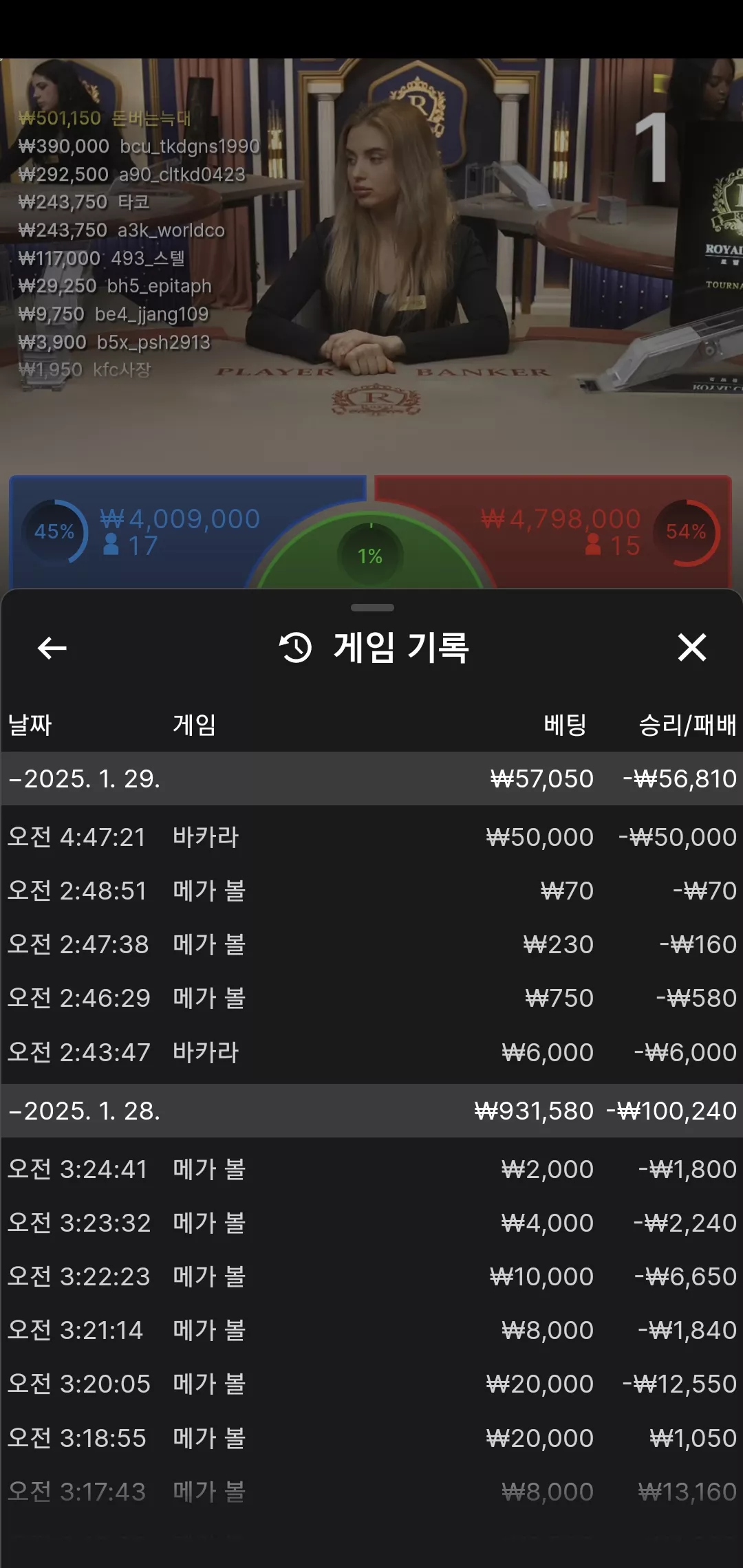Open the 오전 3:20:05 메가 볼 record
This screenshot has width=743, height=1568.
371,1384
